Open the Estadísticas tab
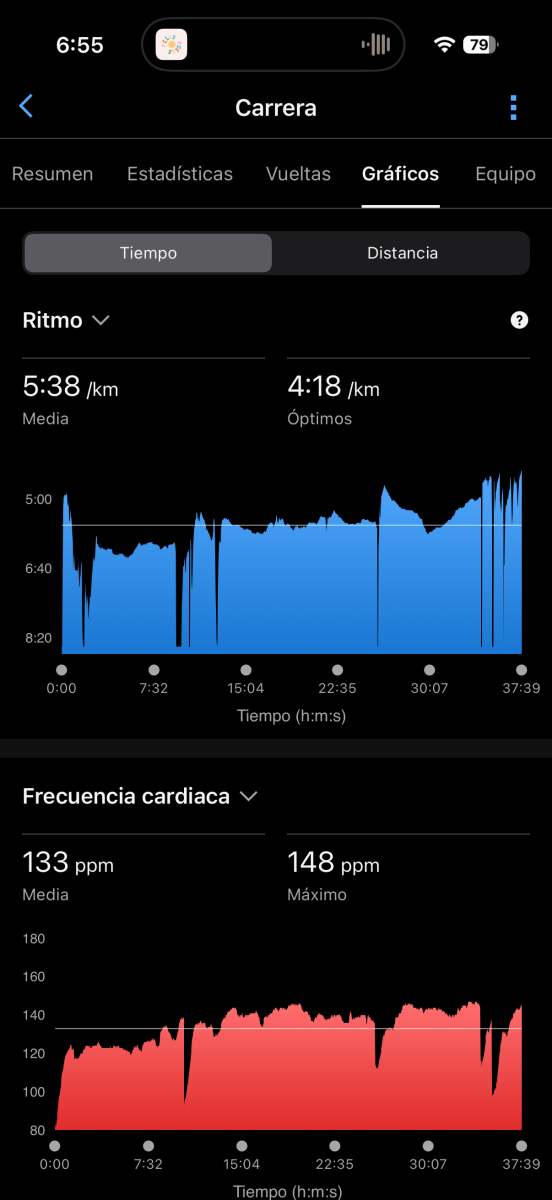Image resolution: width=552 pixels, height=1200 pixels. tap(180, 174)
